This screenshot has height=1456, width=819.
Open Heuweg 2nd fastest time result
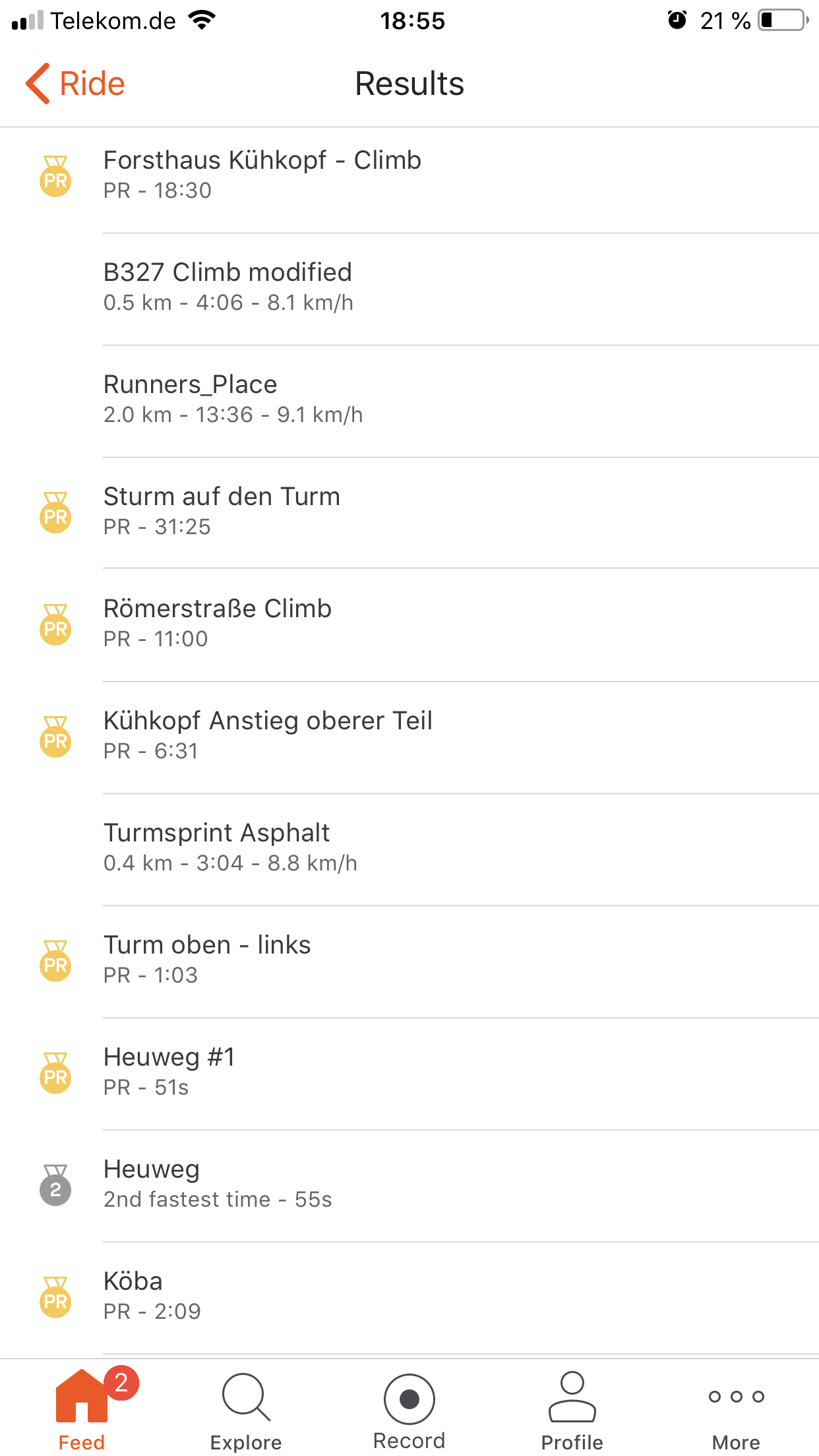click(x=409, y=1186)
